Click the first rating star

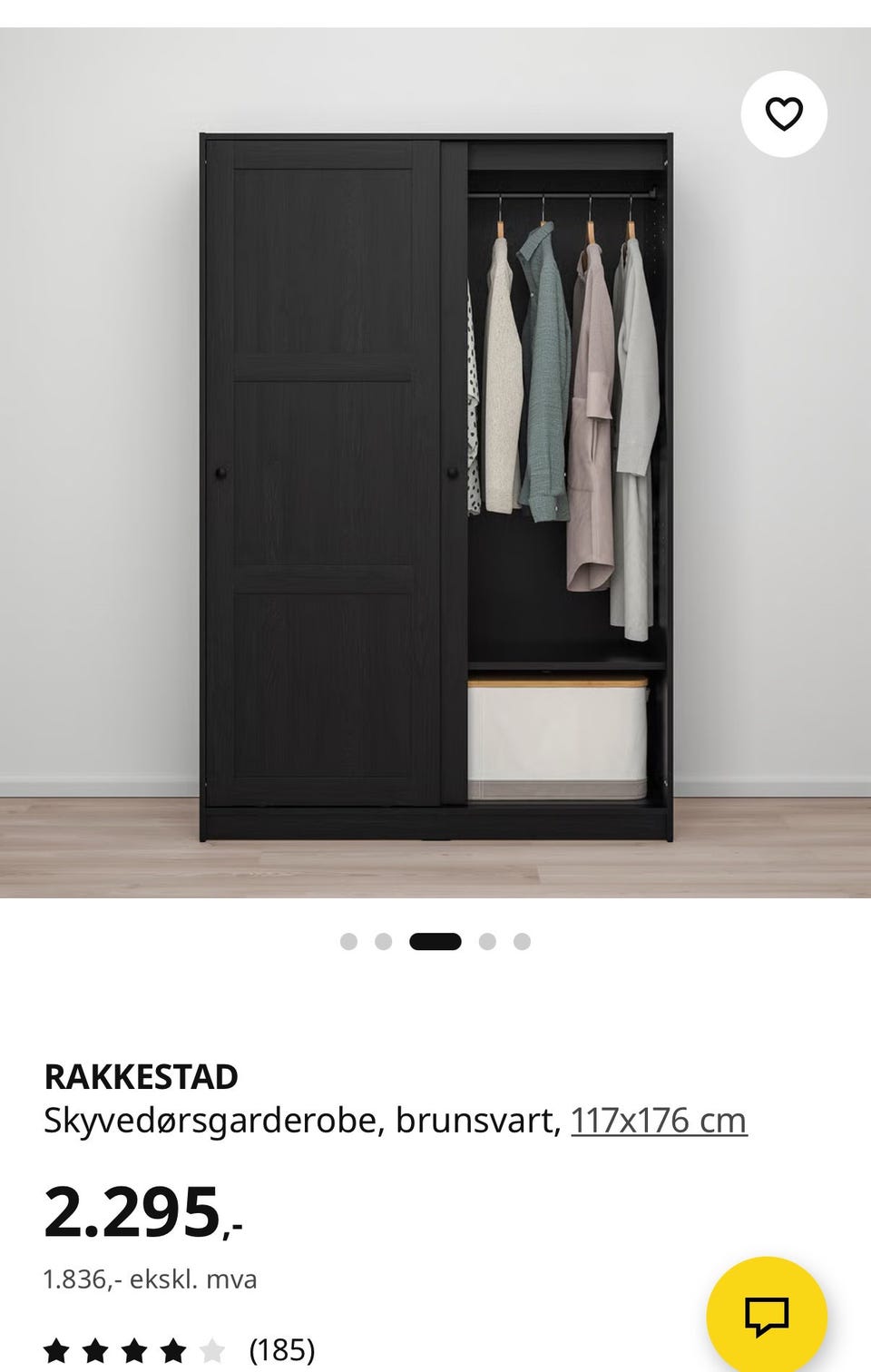click(56, 1351)
